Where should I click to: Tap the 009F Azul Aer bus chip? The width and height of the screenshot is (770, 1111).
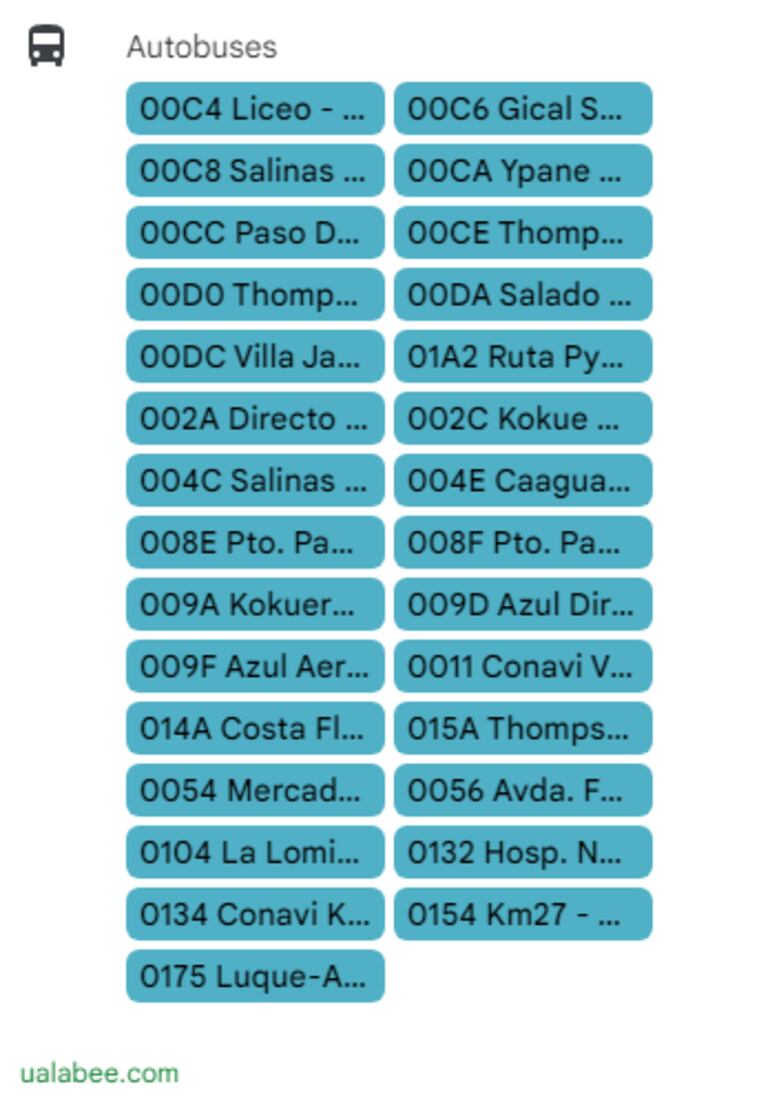[x=255, y=666]
